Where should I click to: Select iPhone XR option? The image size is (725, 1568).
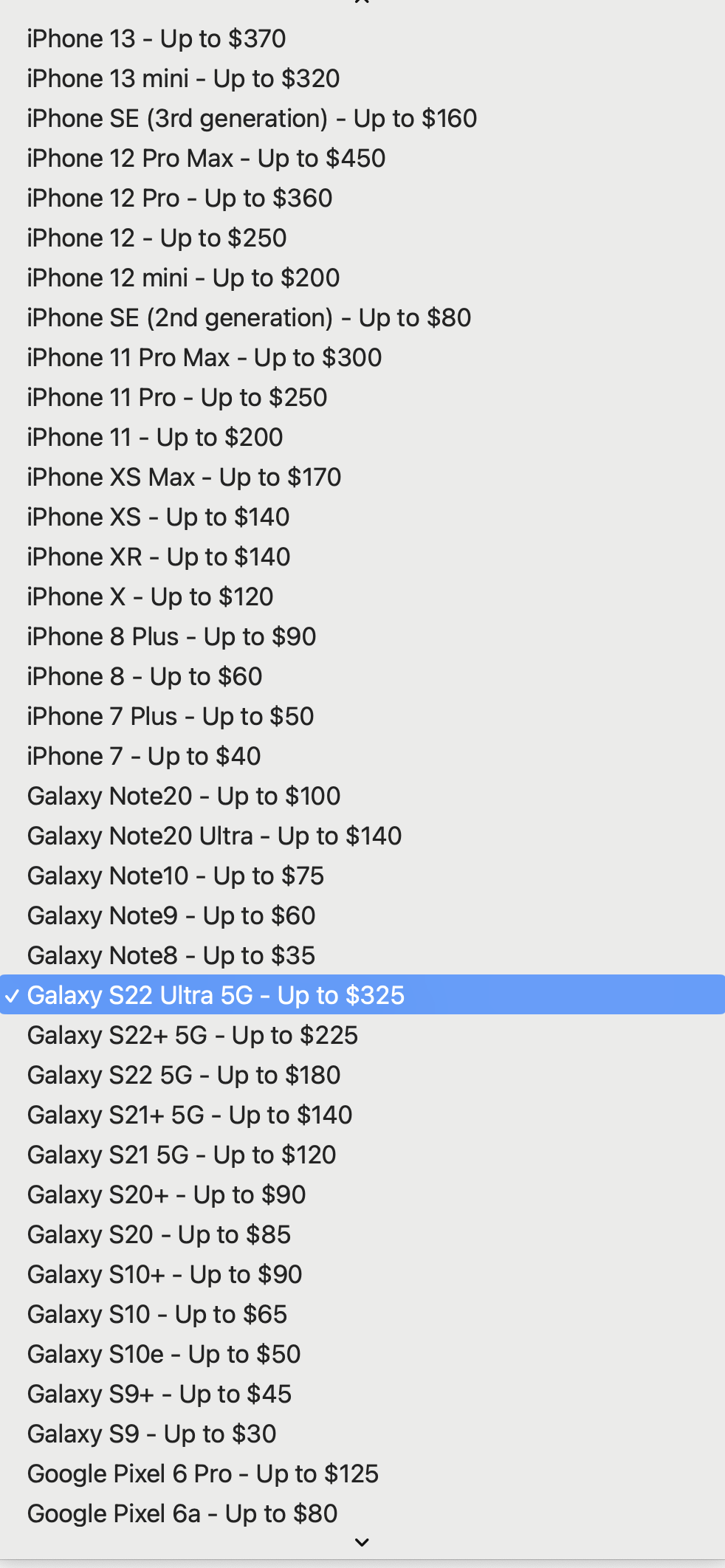point(362,557)
